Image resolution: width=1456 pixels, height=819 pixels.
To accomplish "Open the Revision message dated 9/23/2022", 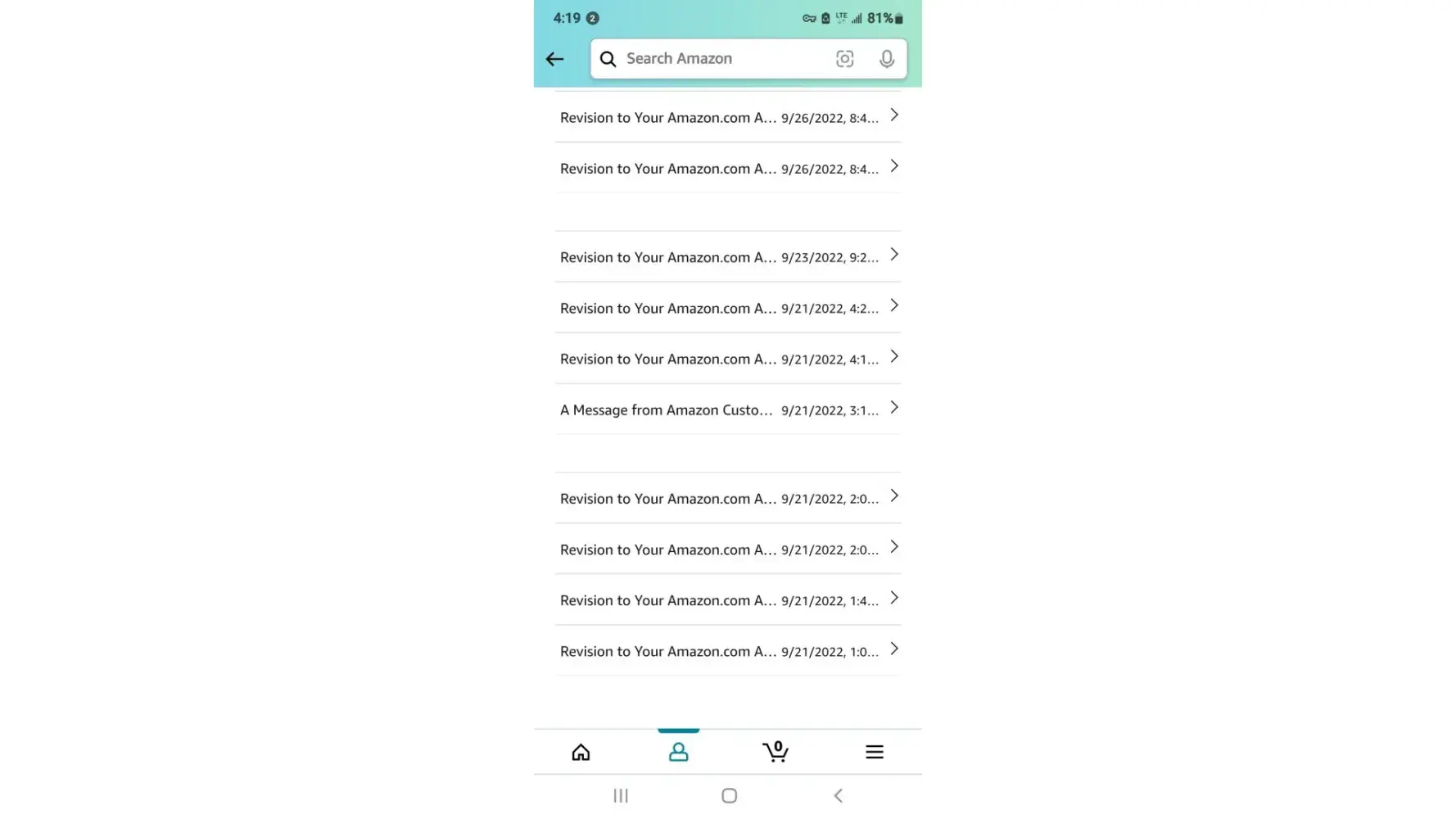I will (727, 257).
